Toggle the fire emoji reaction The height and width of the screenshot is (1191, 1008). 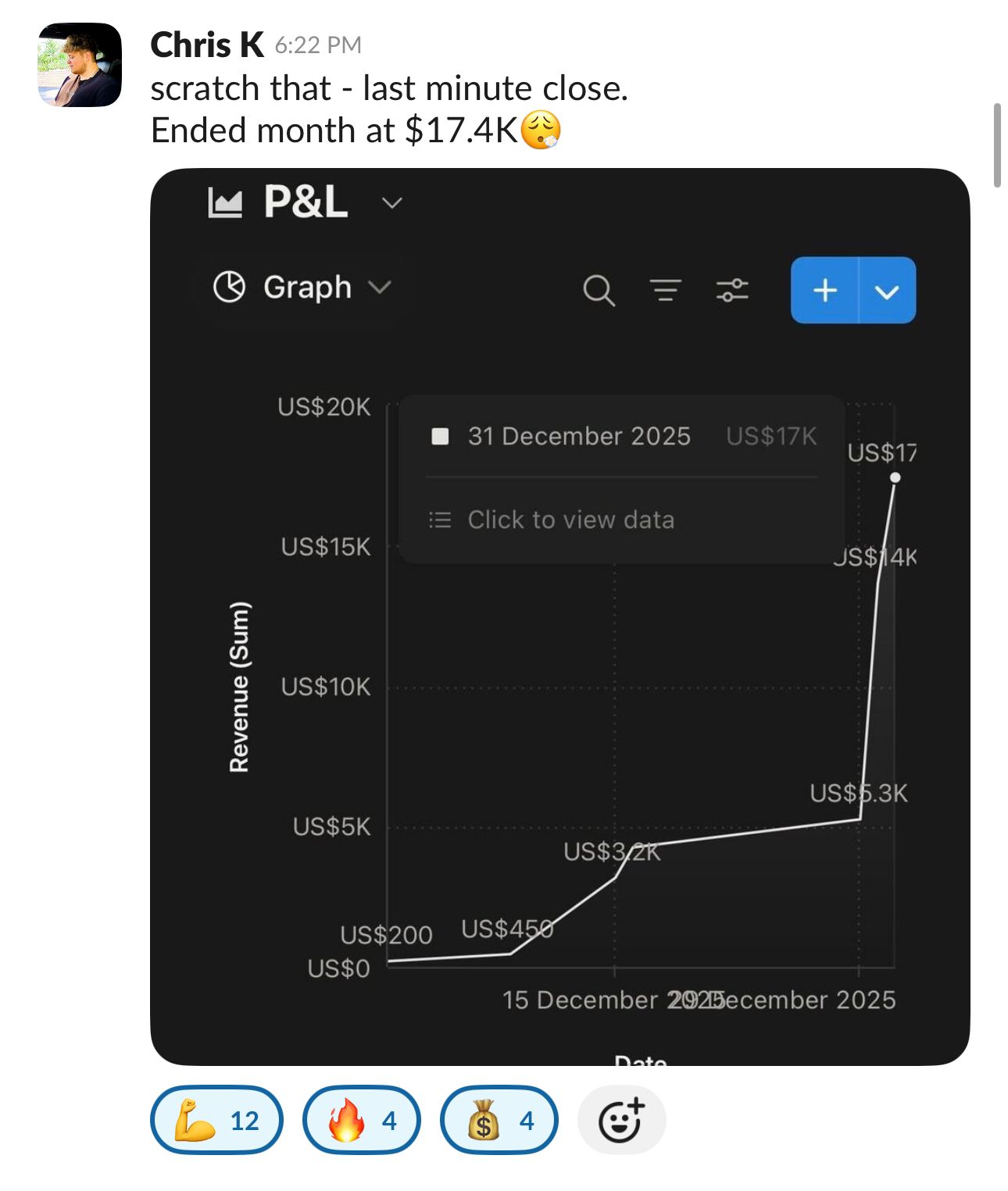click(360, 1119)
